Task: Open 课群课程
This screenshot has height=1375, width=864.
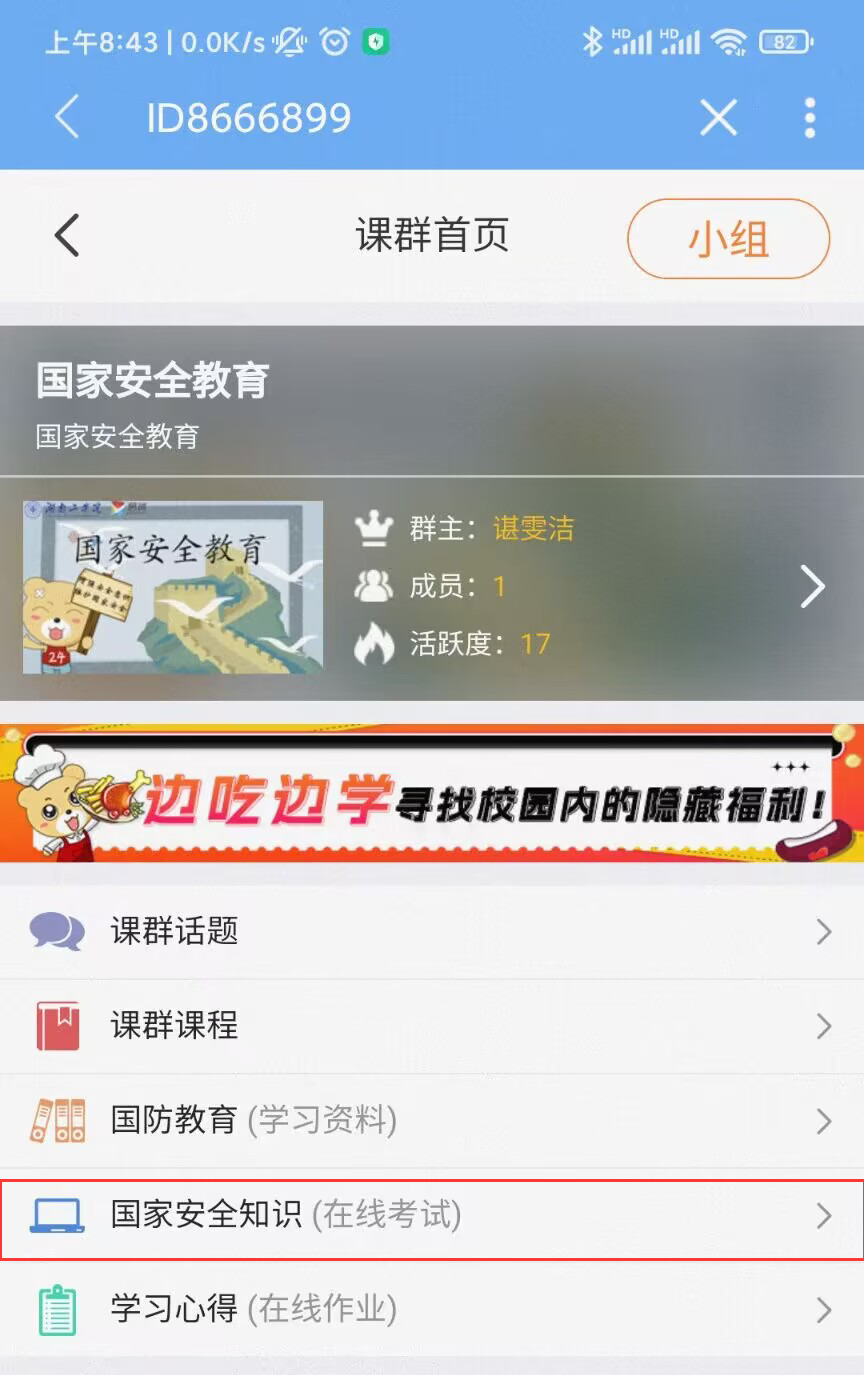Action: pos(432,1026)
